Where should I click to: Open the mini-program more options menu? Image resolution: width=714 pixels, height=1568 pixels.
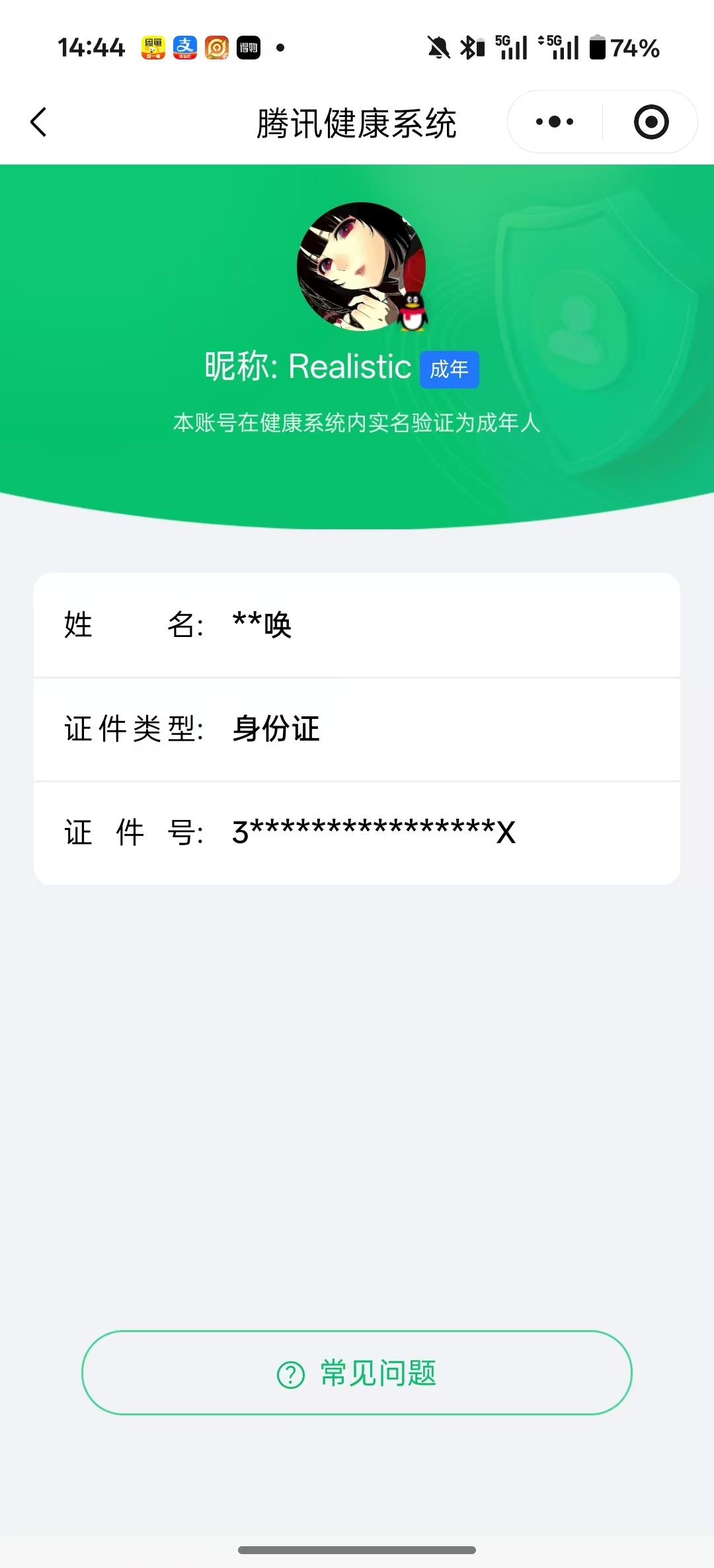coord(554,122)
